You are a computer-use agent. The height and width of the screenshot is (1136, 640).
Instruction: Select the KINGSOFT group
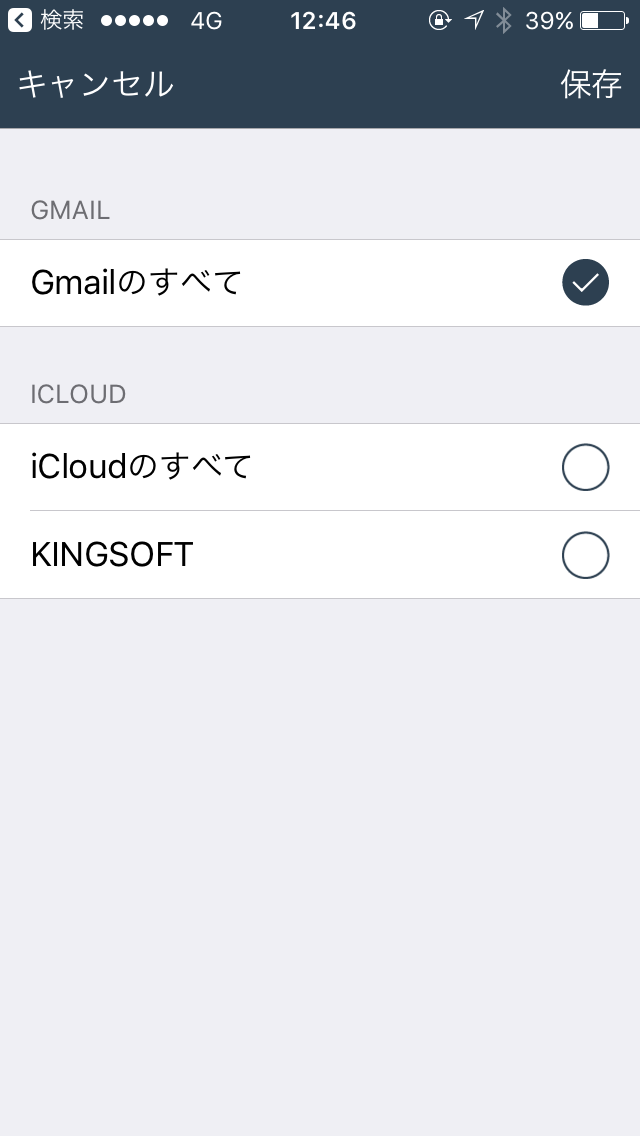pyautogui.click(x=320, y=555)
